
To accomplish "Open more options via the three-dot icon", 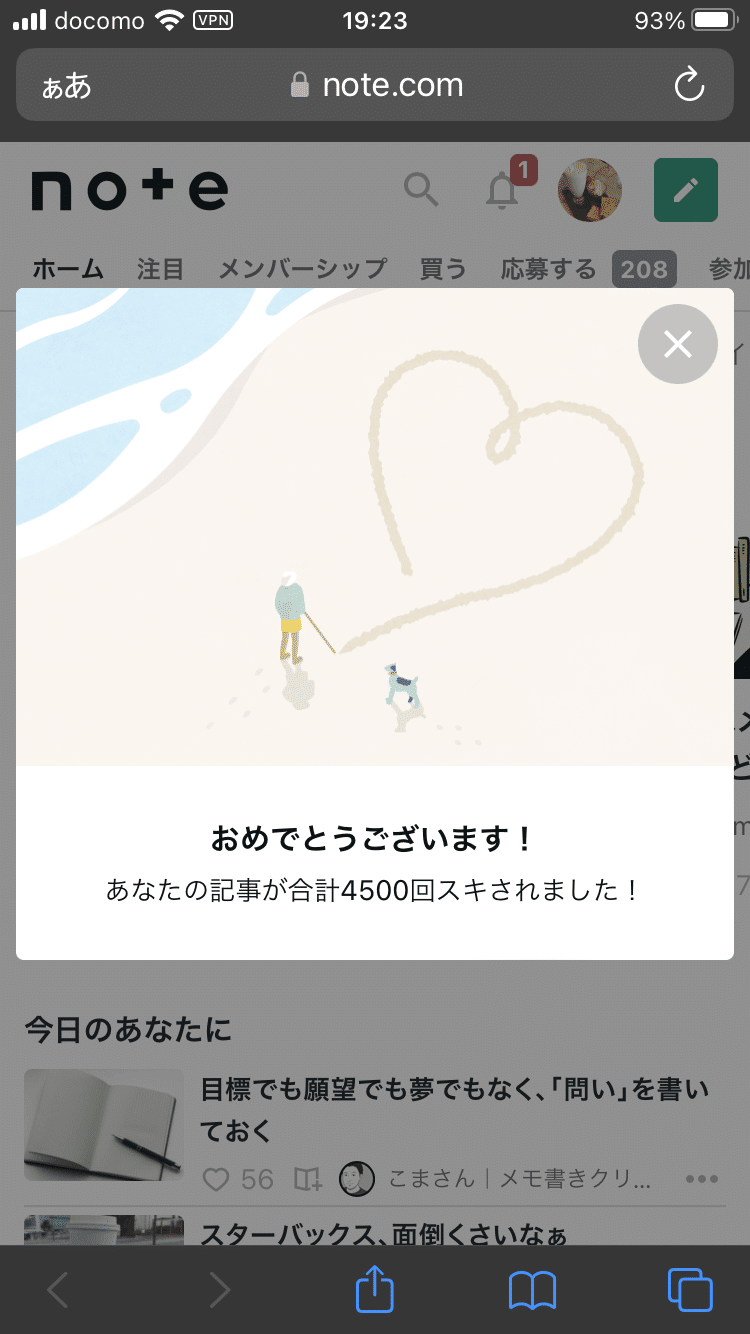I will click(700, 1180).
